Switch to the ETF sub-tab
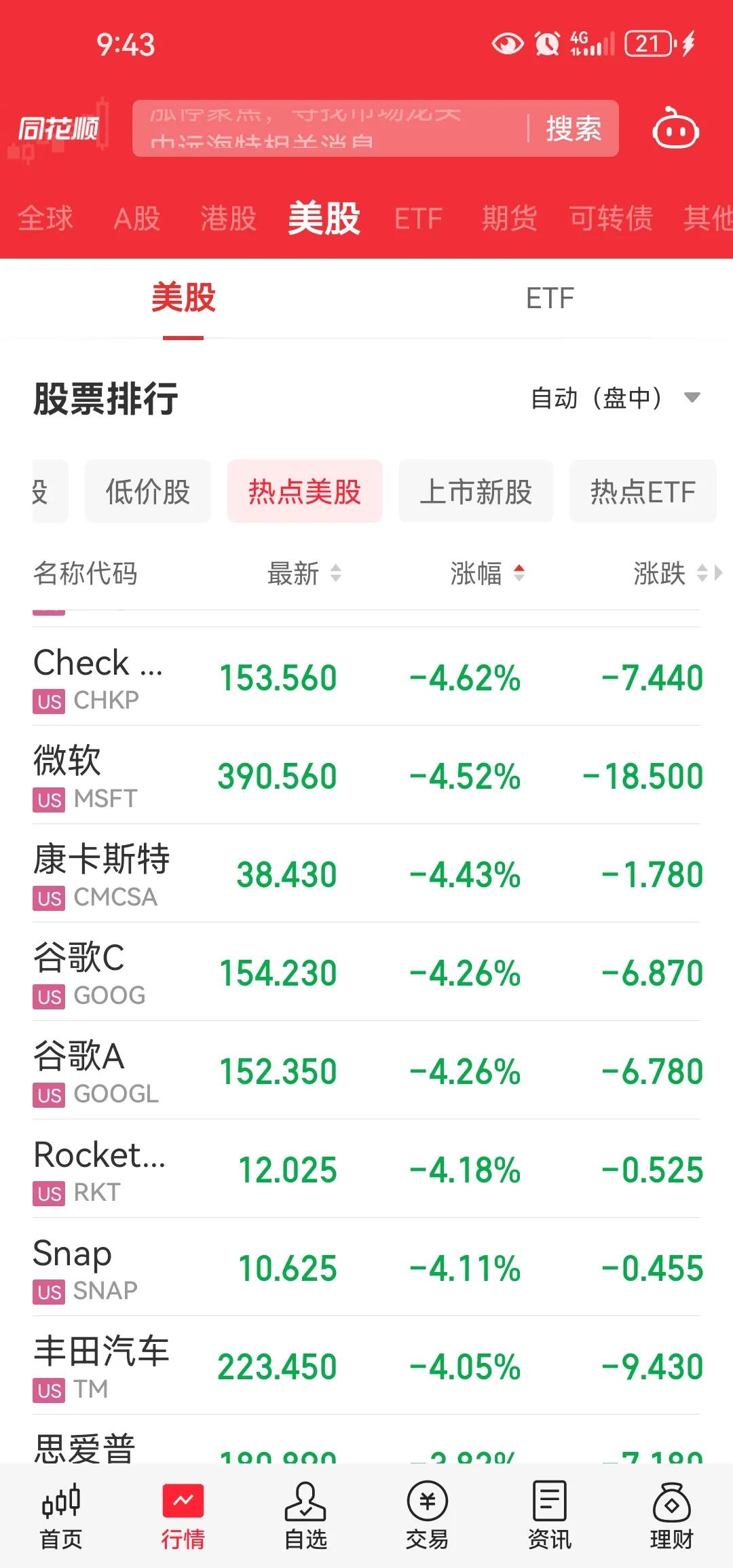The width and height of the screenshot is (733, 1568). [550, 297]
